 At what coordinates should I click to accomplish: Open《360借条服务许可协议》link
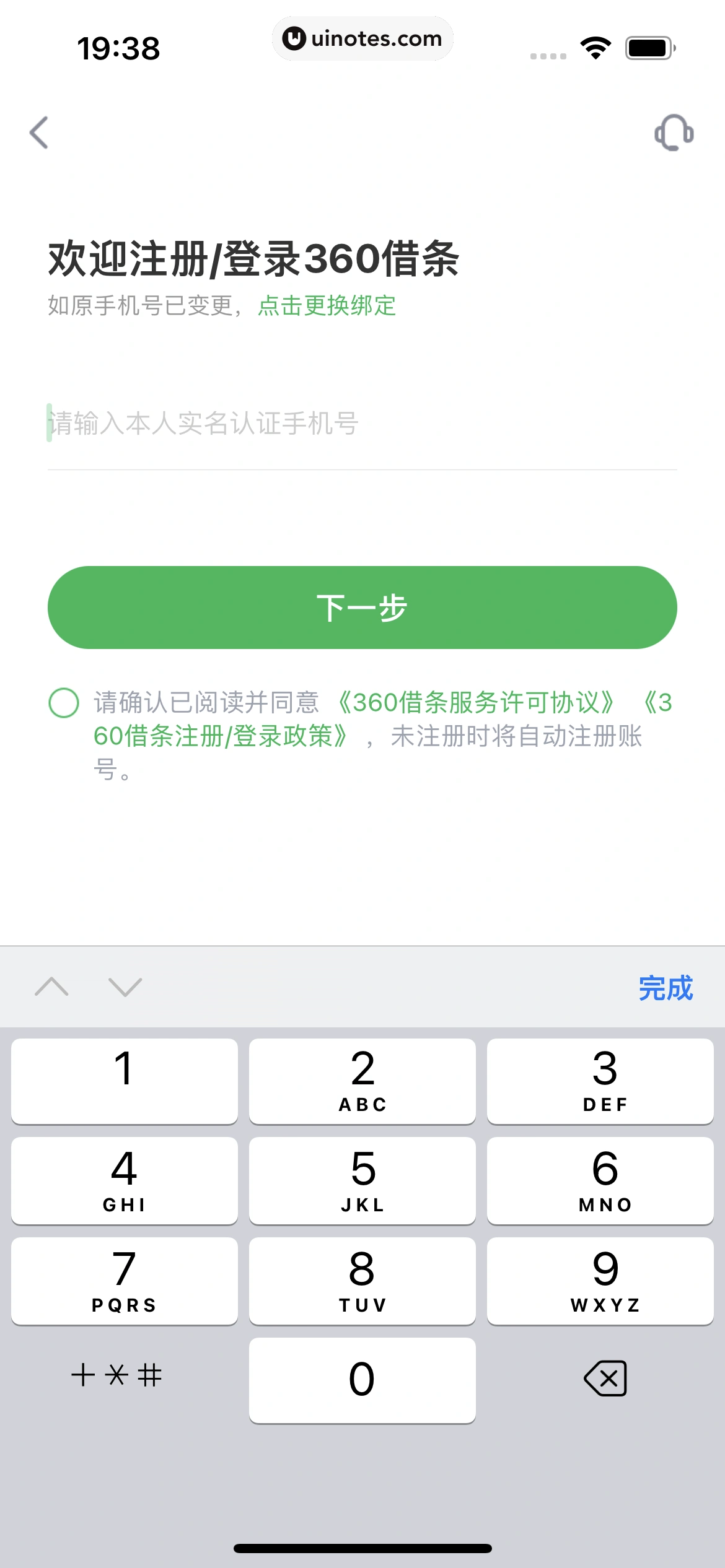click(475, 703)
